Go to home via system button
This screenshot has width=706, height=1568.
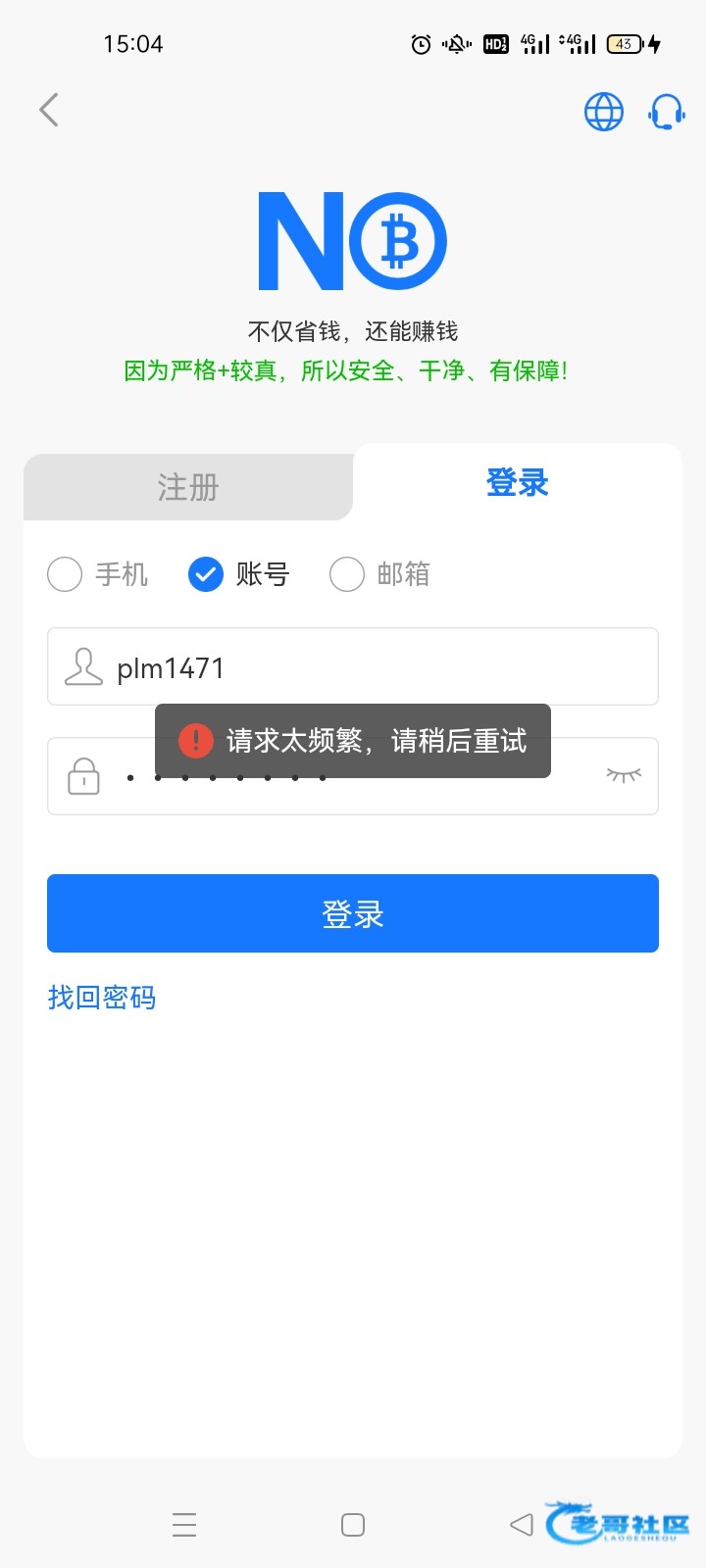click(353, 1525)
